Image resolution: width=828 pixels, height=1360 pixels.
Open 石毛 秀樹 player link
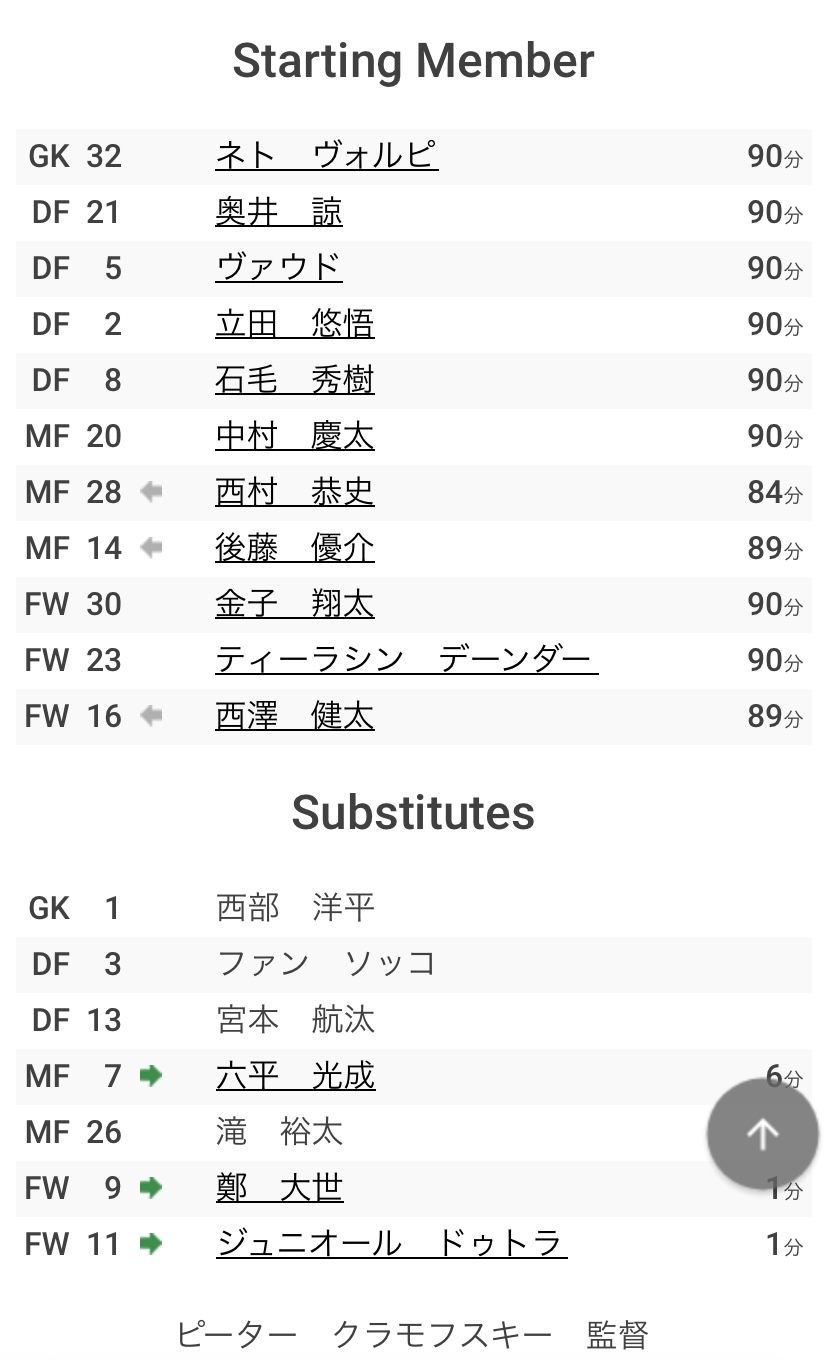click(295, 380)
